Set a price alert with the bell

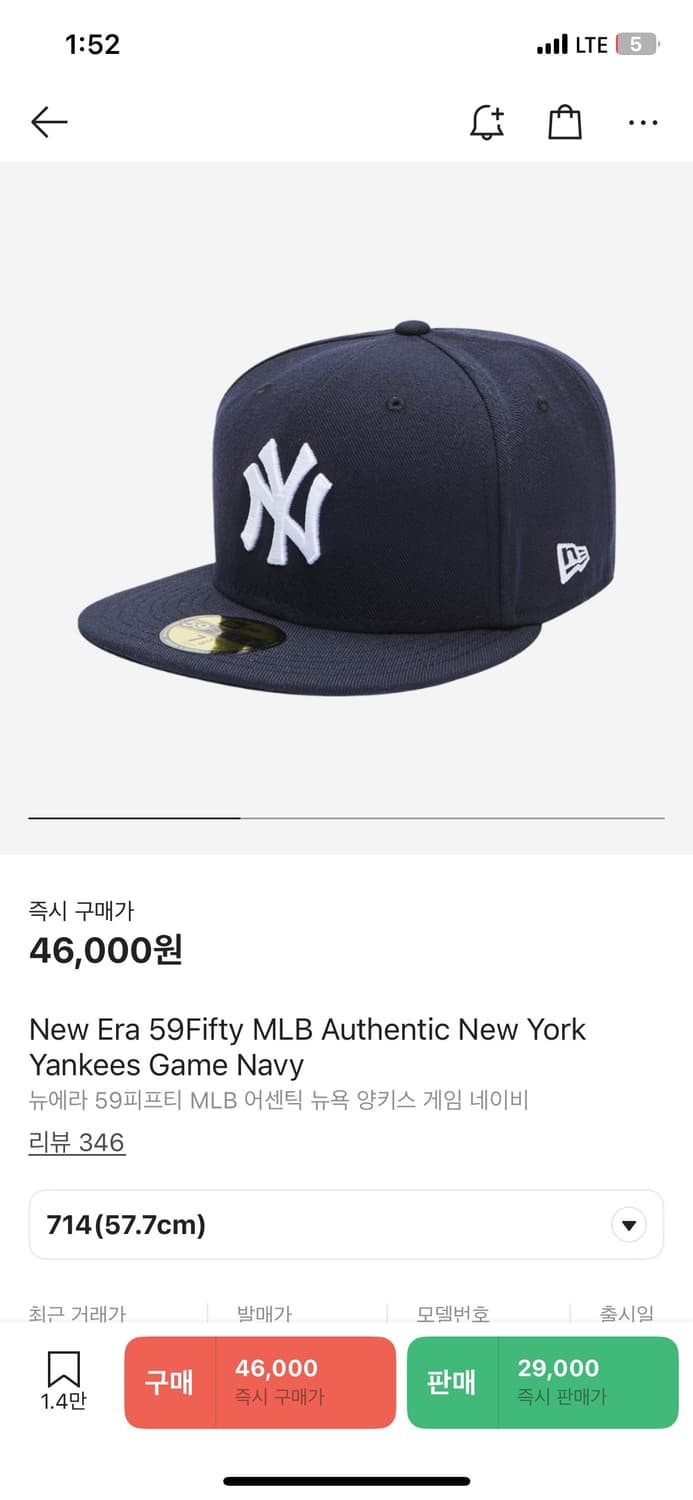[x=487, y=123]
